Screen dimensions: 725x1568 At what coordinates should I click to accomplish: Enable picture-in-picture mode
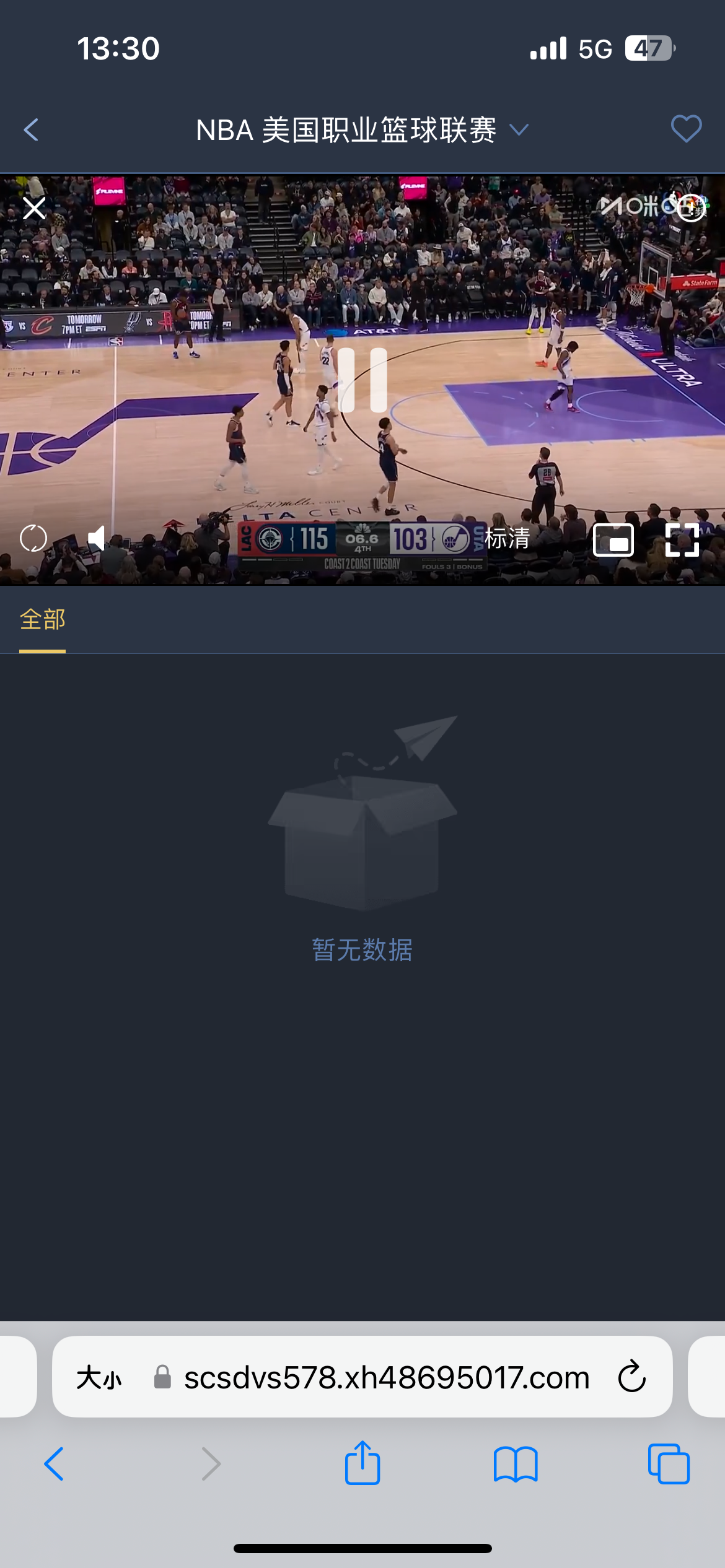(613, 540)
